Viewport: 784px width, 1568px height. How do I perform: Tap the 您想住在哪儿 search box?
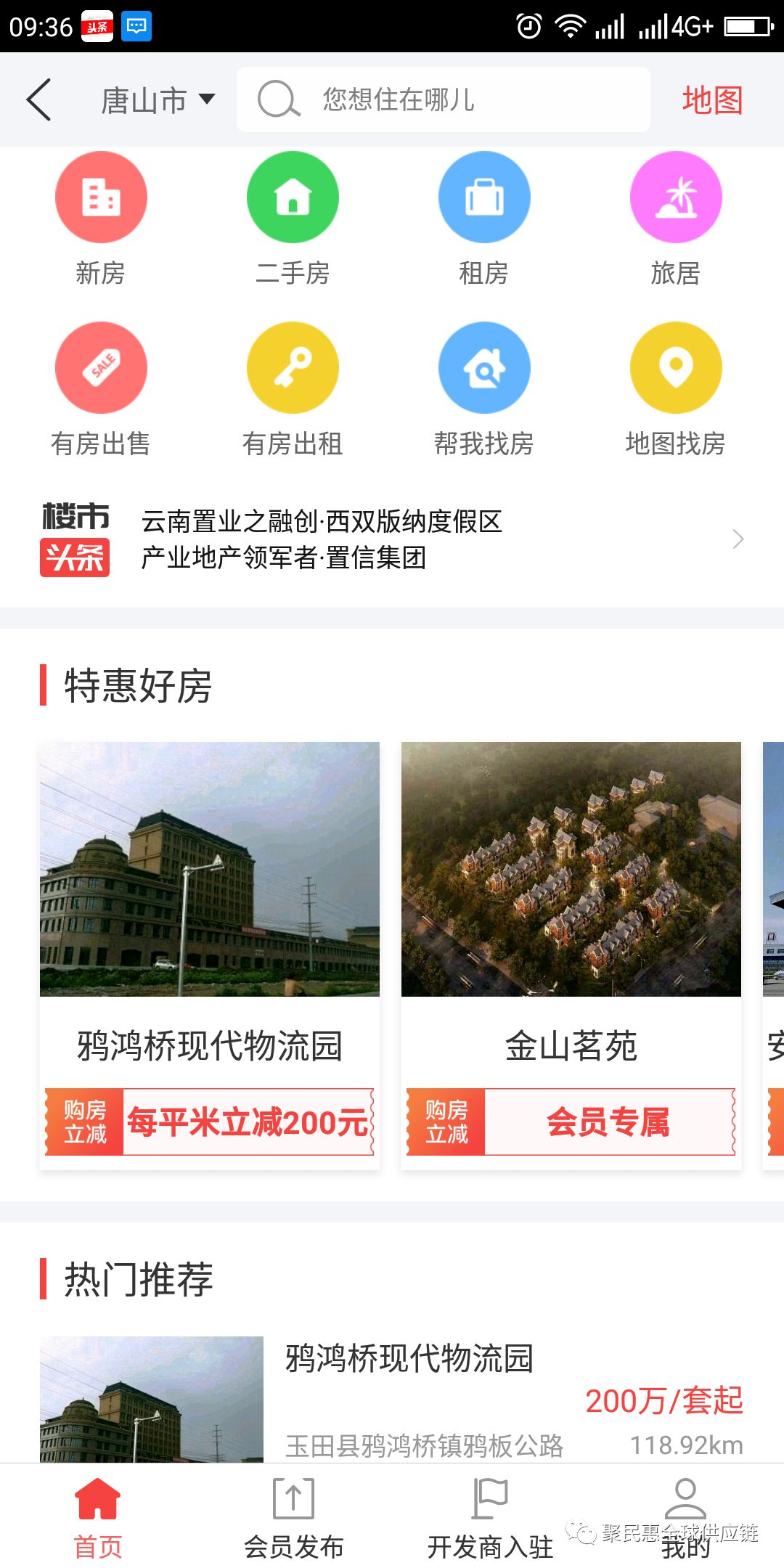(x=443, y=99)
